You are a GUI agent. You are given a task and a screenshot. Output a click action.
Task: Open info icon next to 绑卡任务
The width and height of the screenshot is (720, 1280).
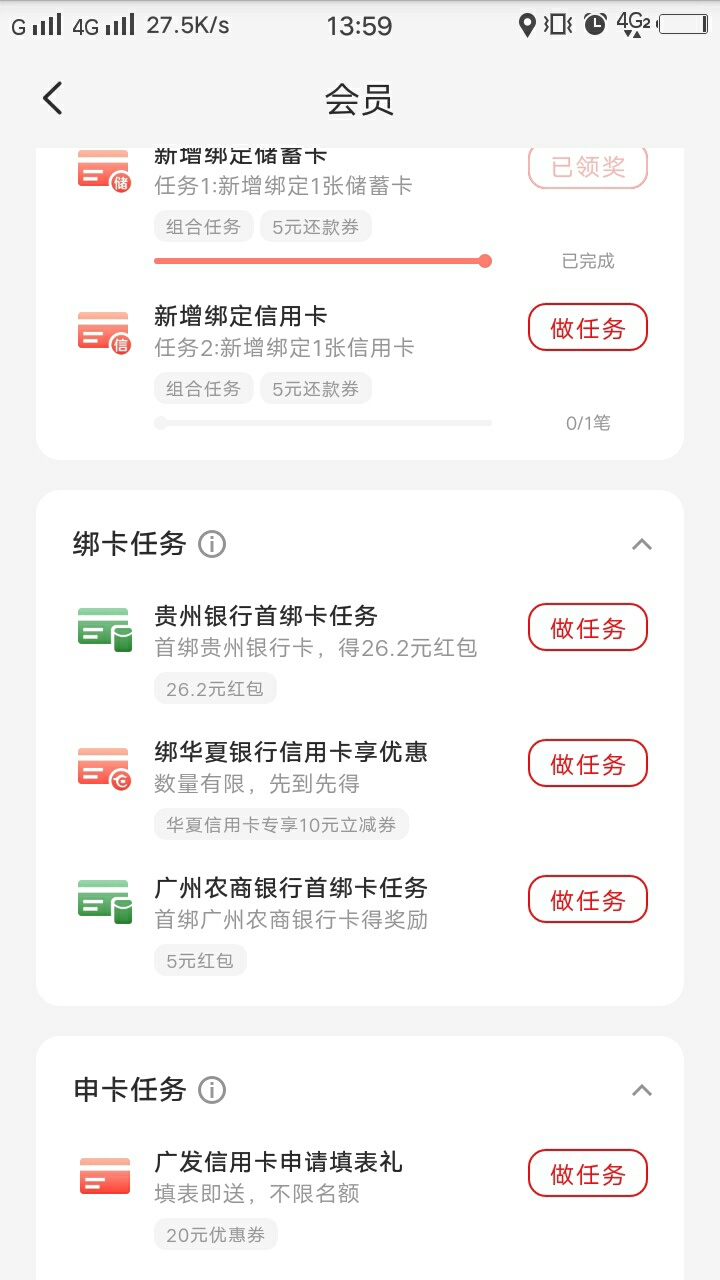pyautogui.click(x=212, y=544)
